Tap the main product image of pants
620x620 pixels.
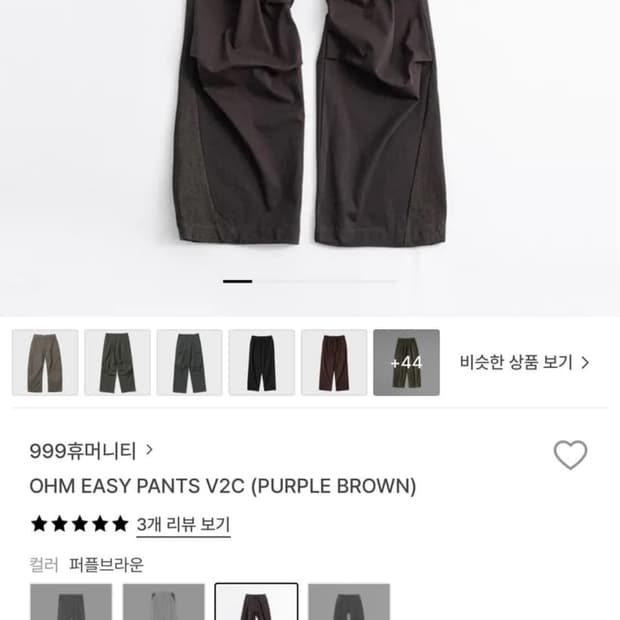[310, 130]
